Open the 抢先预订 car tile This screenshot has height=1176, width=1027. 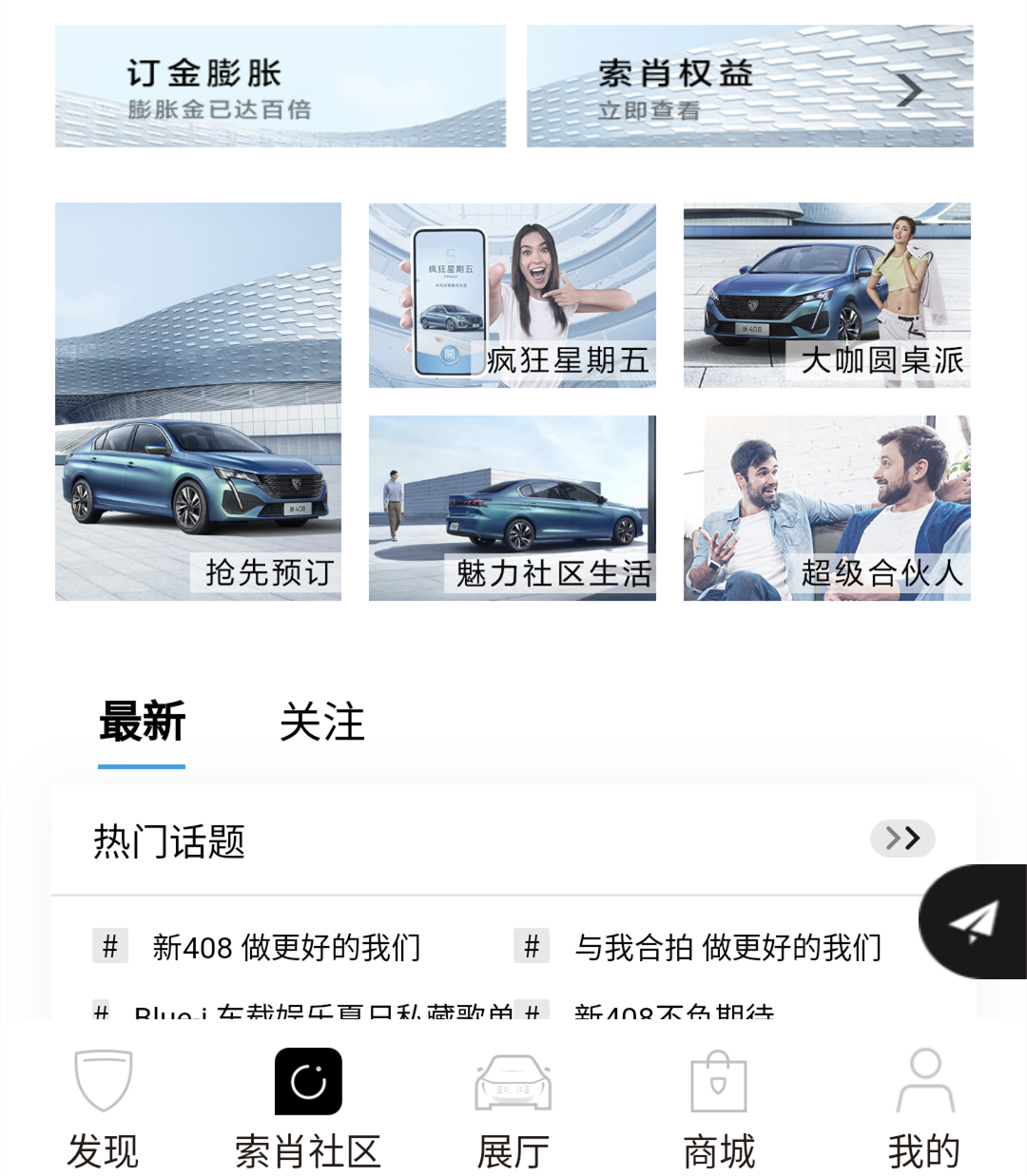click(198, 401)
